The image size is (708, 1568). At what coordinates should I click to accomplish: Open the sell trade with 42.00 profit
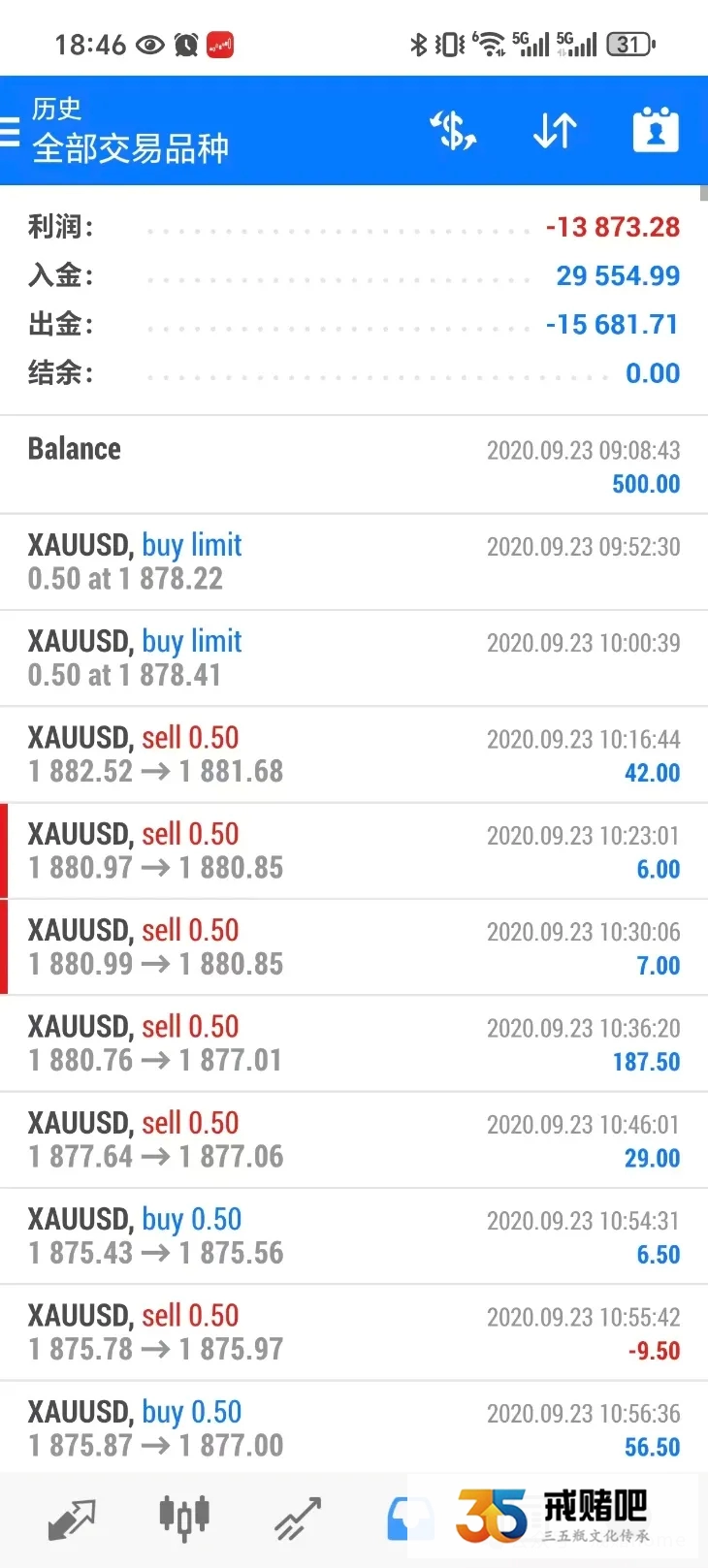(x=354, y=754)
